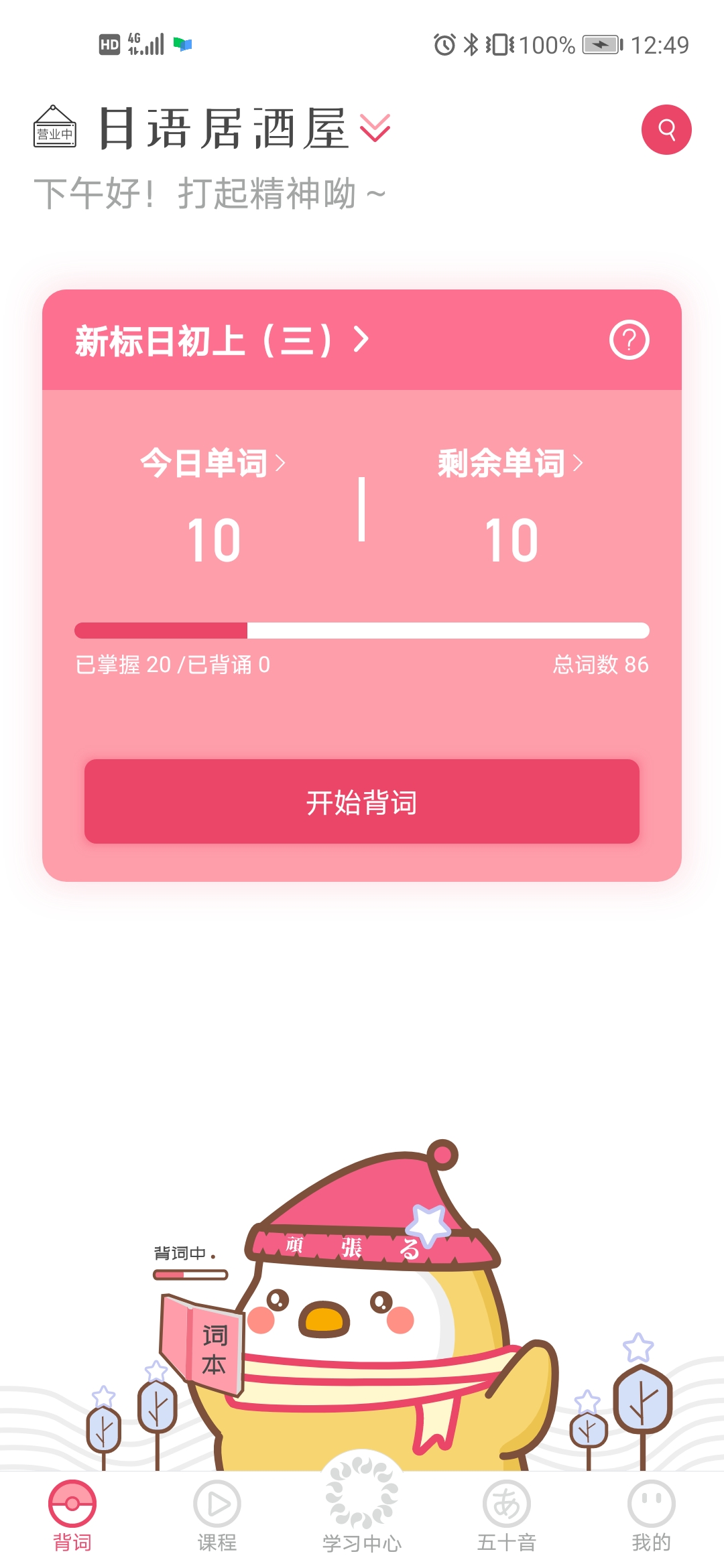Viewport: 724px width, 1568px height.
Task: View 剩余单词 remaining words
Action: tap(510, 463)
